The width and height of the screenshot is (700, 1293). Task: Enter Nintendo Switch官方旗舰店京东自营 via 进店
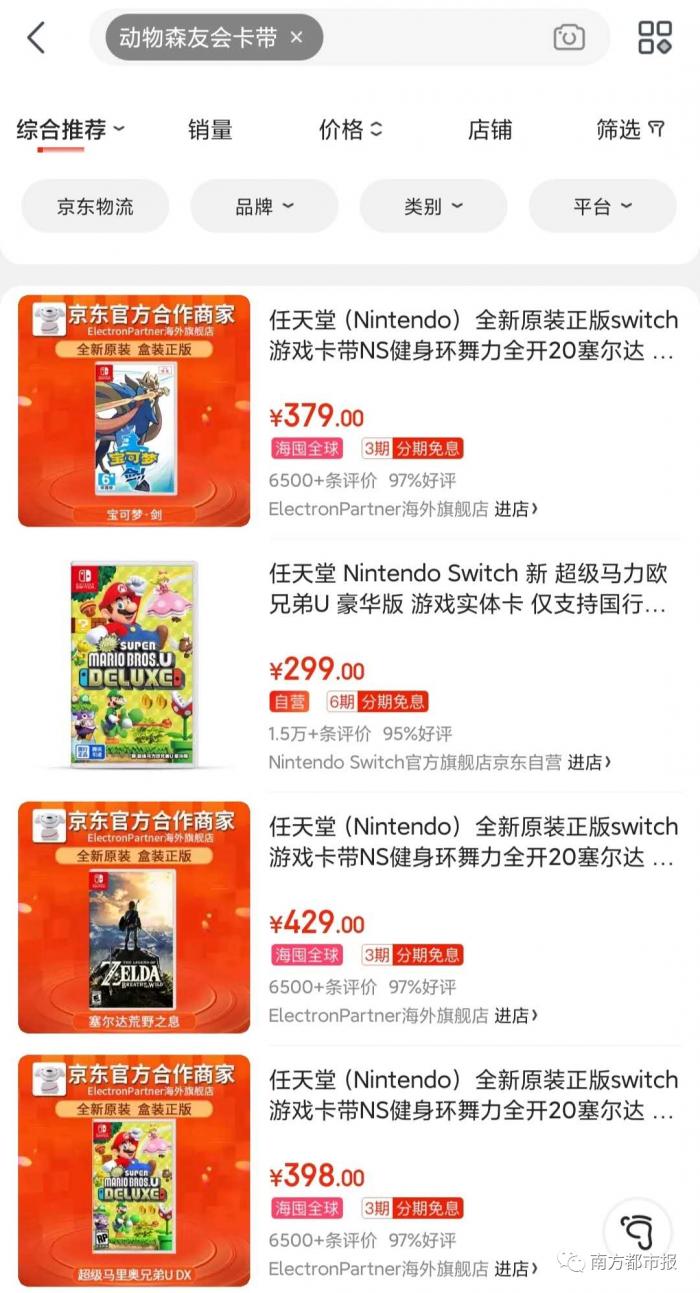point(588,762)
